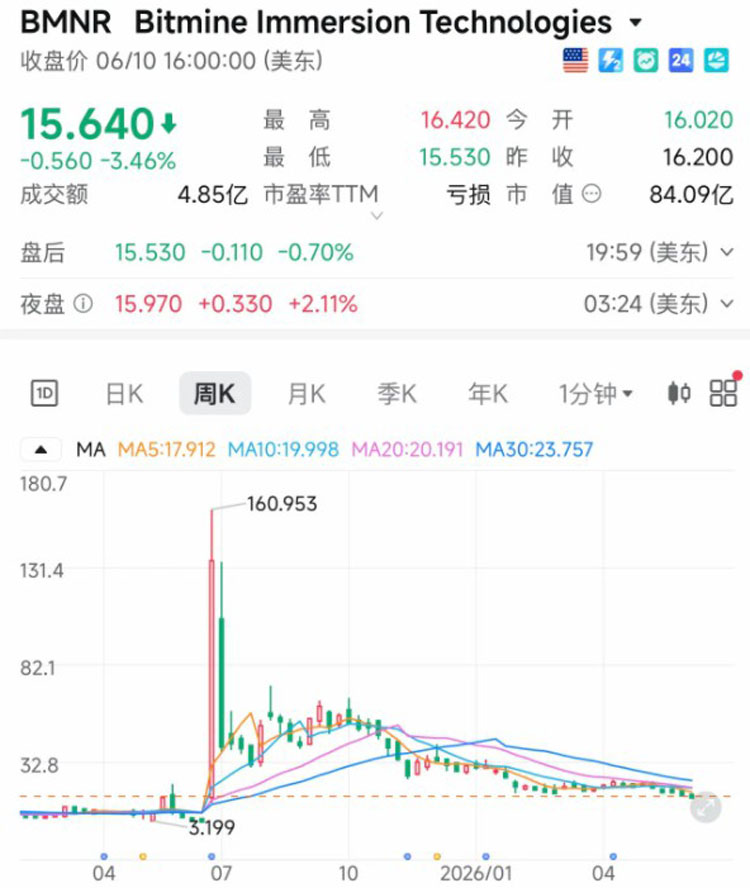Image resolution: width=750 pixels, height=888 pixels.
Task: Open the 1分钟 interval dropdown
Action: tap(595, 394)
